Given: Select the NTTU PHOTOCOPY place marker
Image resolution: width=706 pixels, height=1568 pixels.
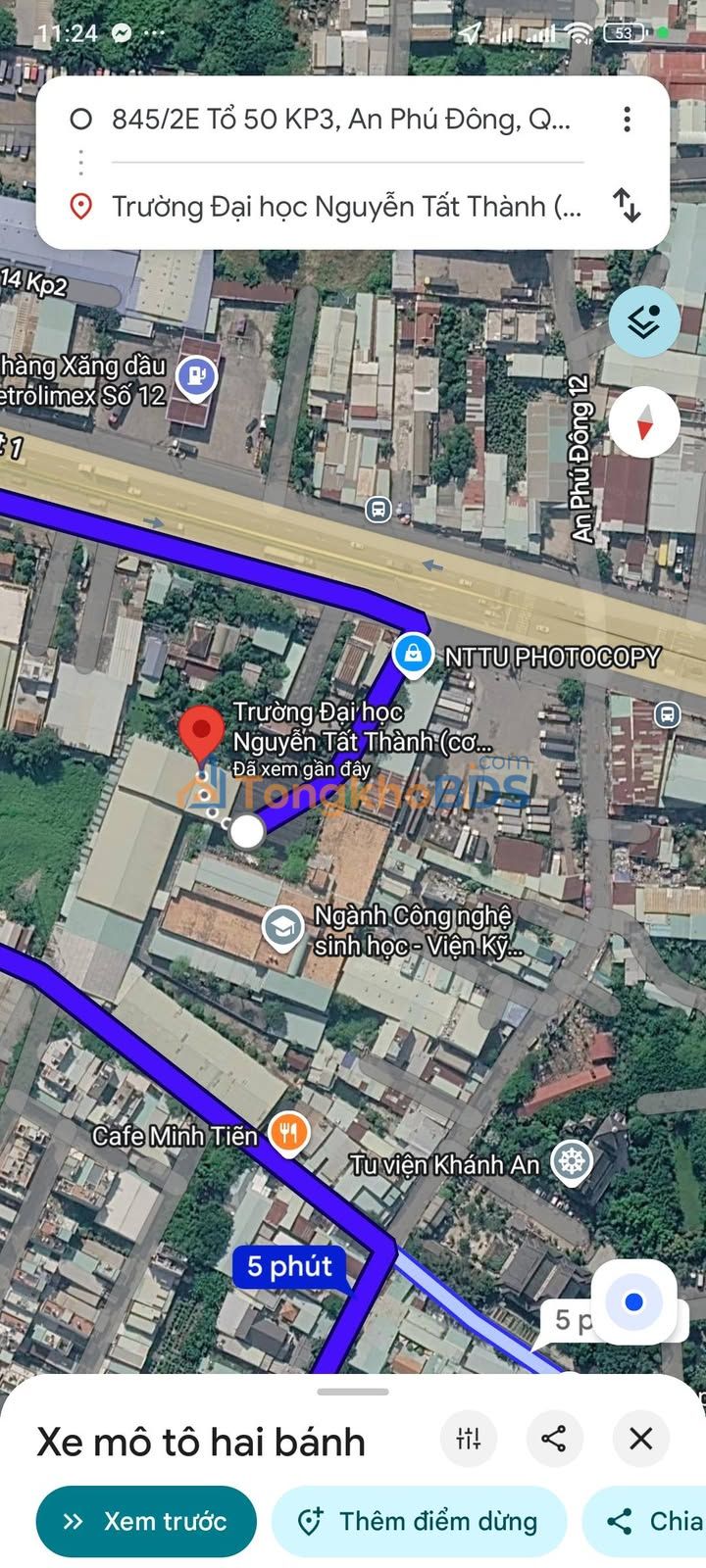Looking at the screenshot, I should (413, 654).
